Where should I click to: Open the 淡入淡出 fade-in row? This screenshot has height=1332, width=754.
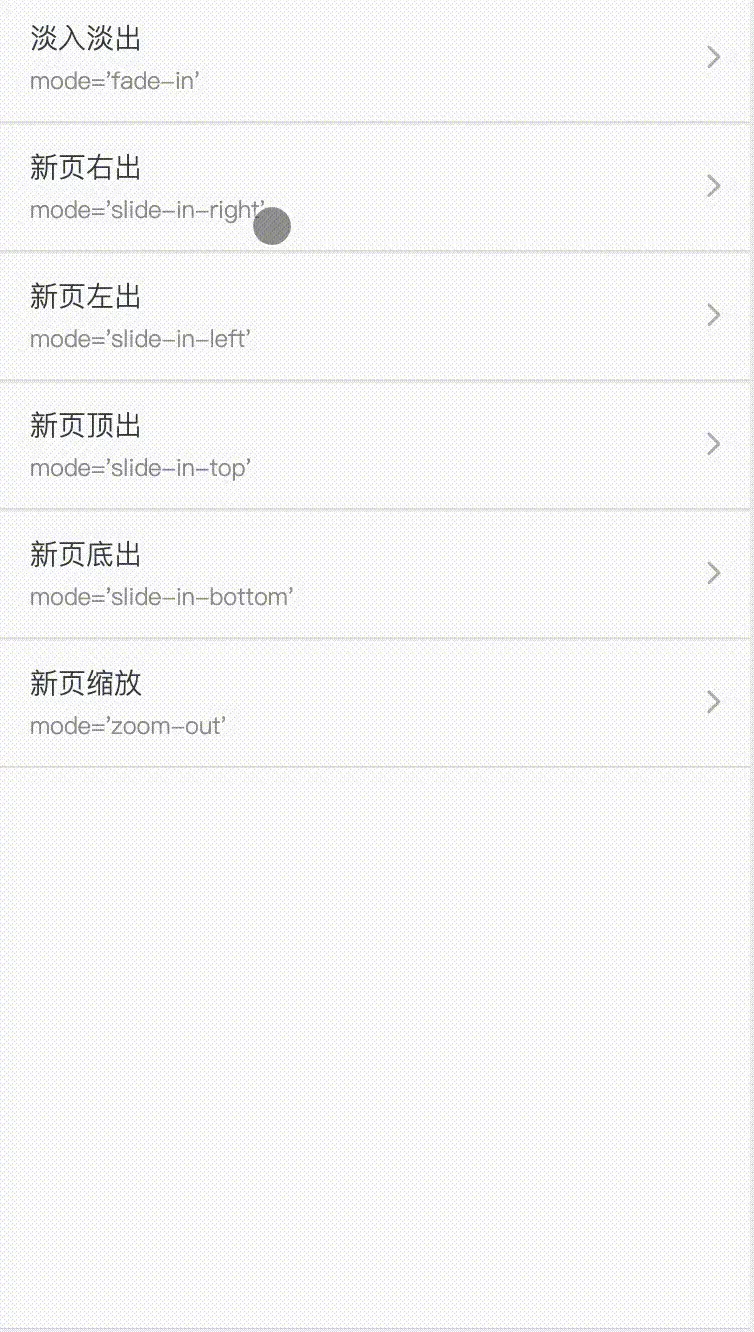point(377,60)
